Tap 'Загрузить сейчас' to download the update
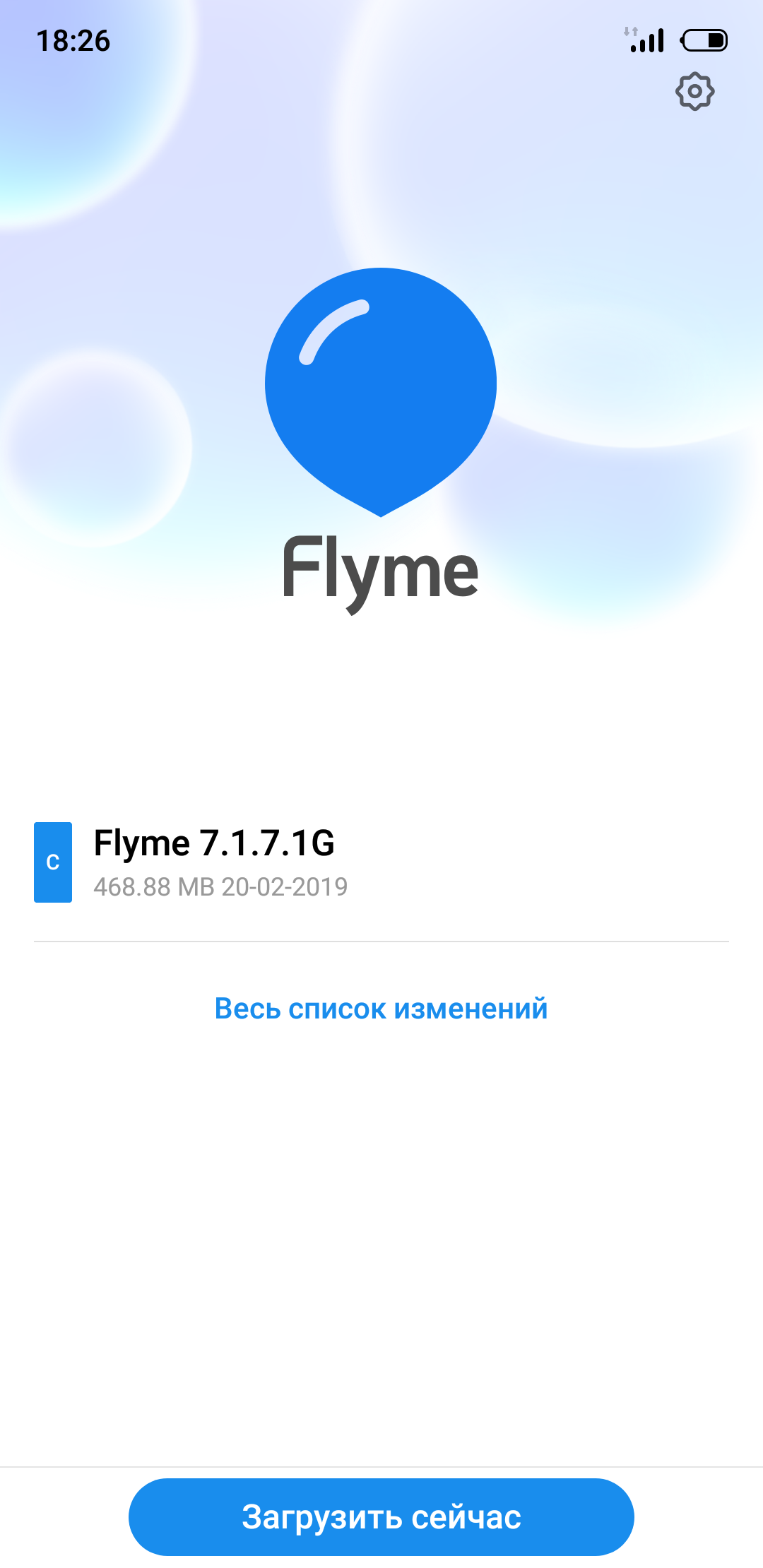Screen dimensions: 763x1568 pyautogui.click(x=381, y=1517)
